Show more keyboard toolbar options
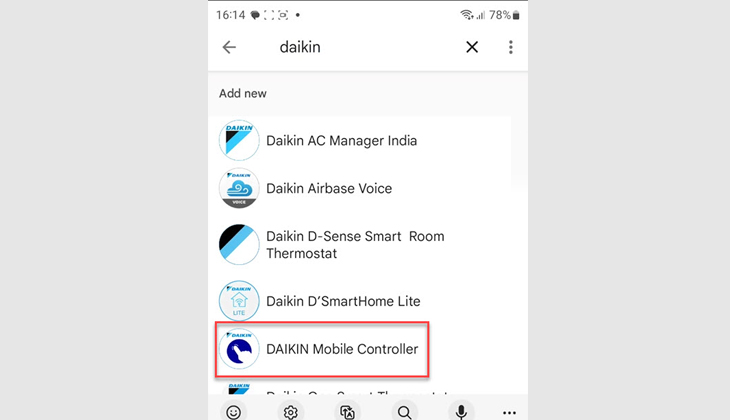 (509, 411)
